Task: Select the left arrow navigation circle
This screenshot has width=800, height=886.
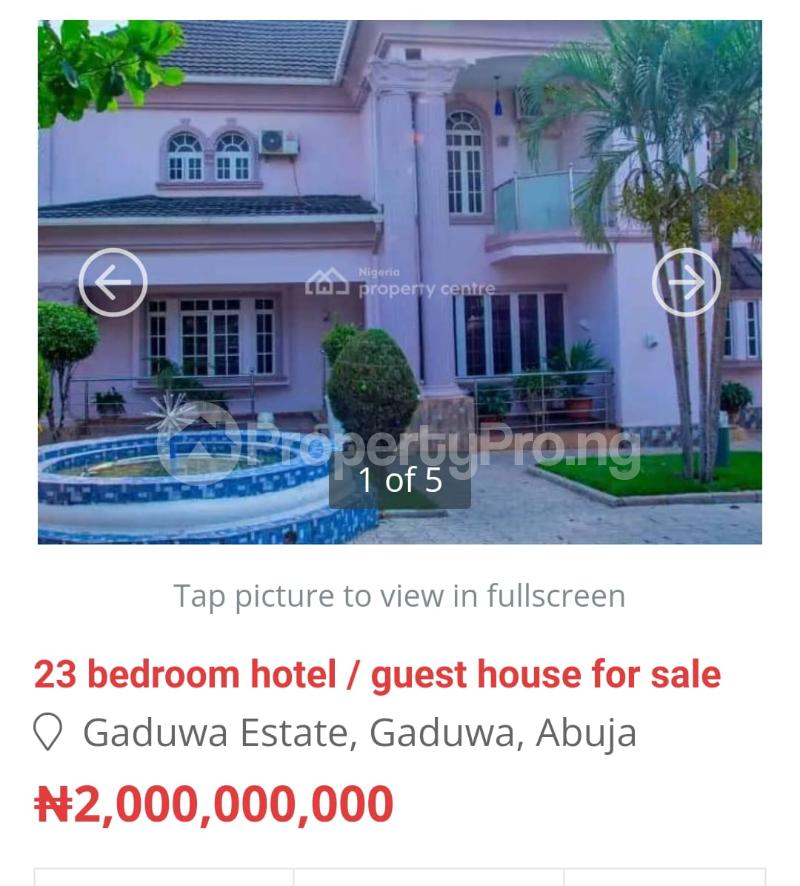Action: click(x=114, y=283)
